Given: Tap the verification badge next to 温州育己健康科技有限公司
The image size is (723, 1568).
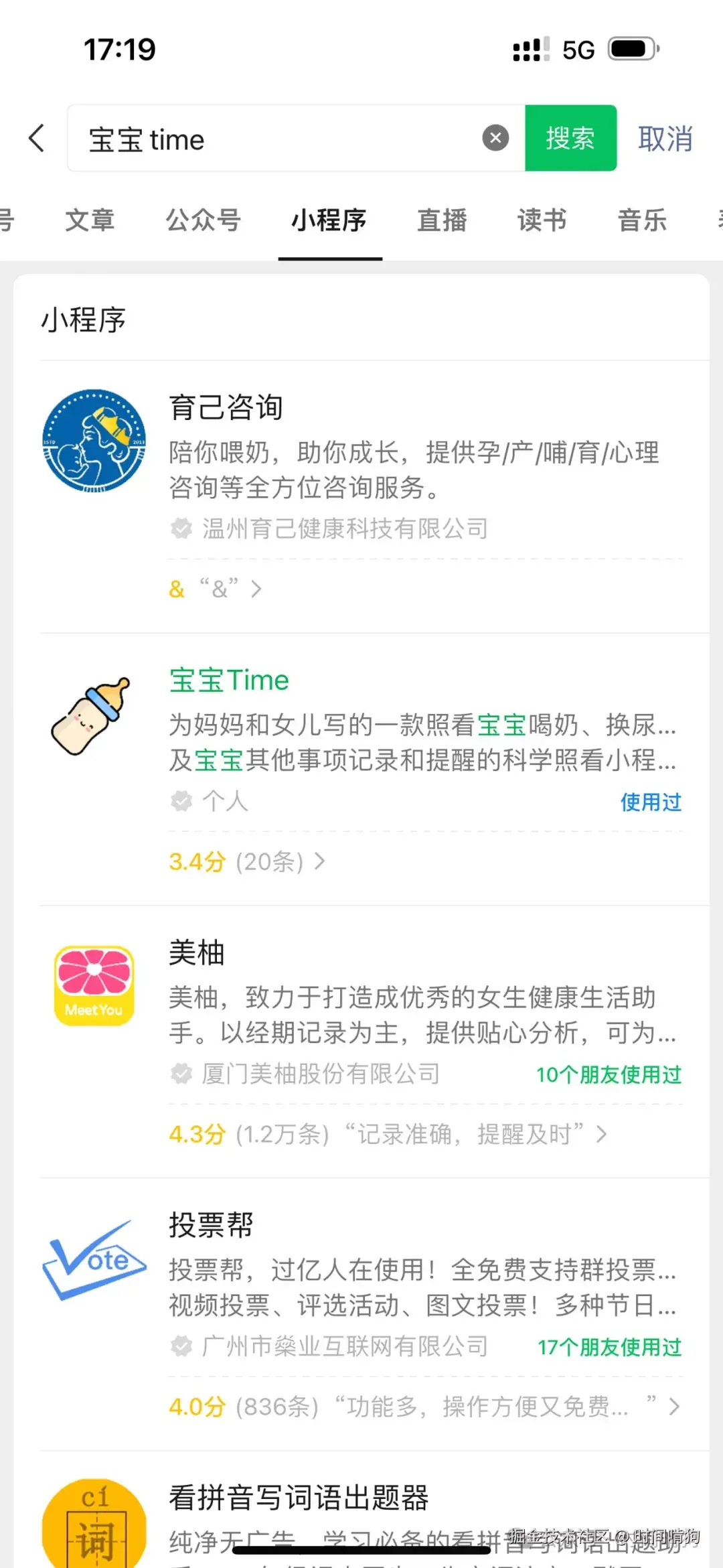Looking at the screenshot, I should 180,528.
